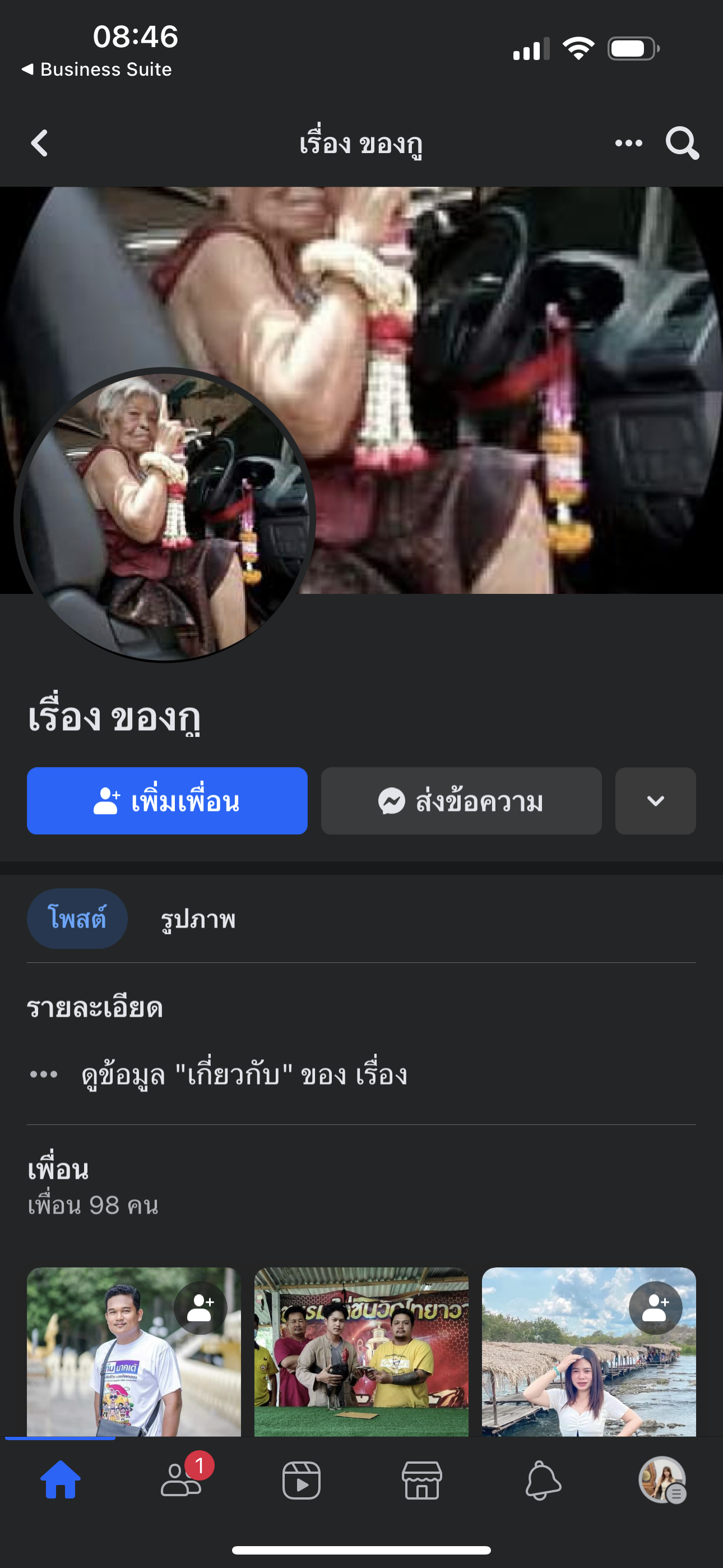Image resolution: width=723 pixels, height=1568 pixels.
Task: Go back using the header back arrow
Action: [x=40, y=144]
